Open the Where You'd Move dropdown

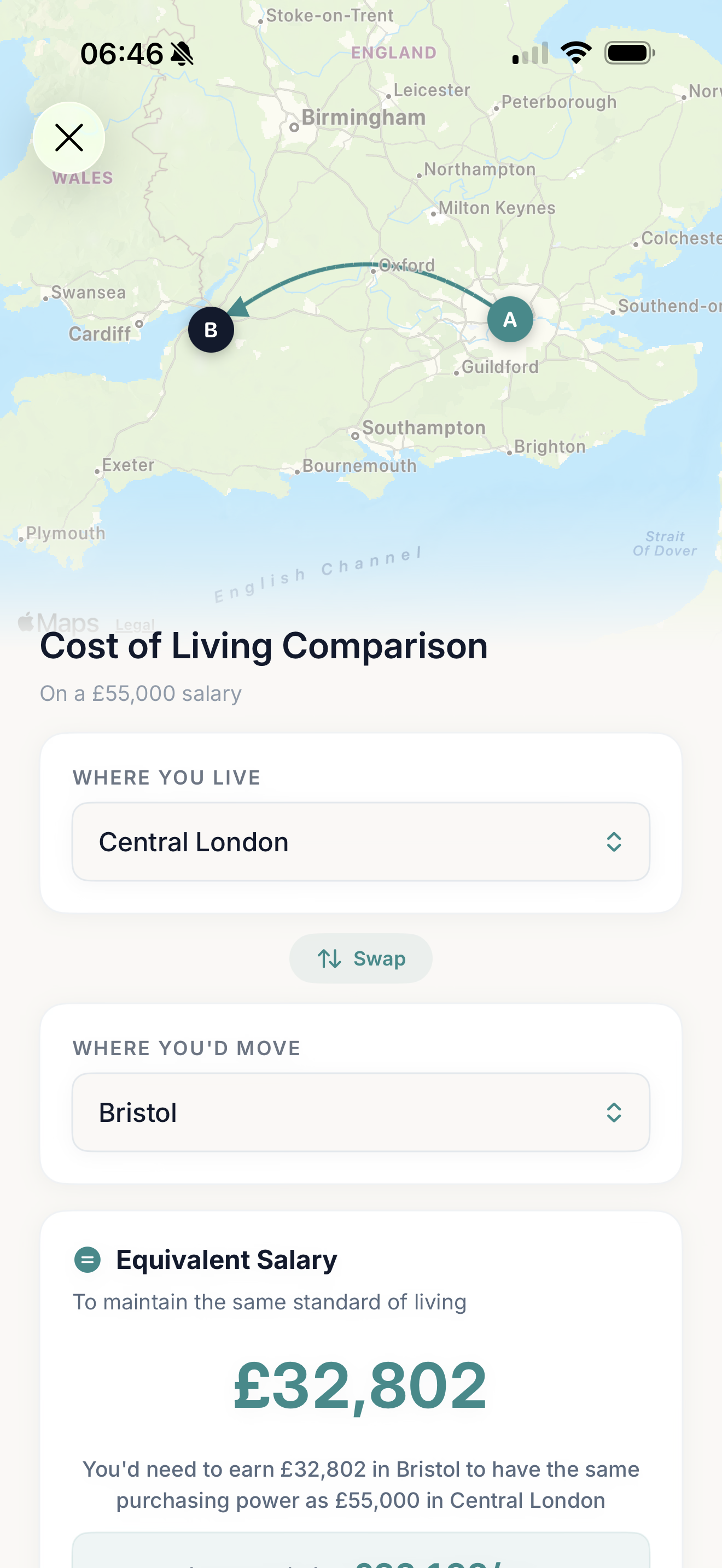360,1111
